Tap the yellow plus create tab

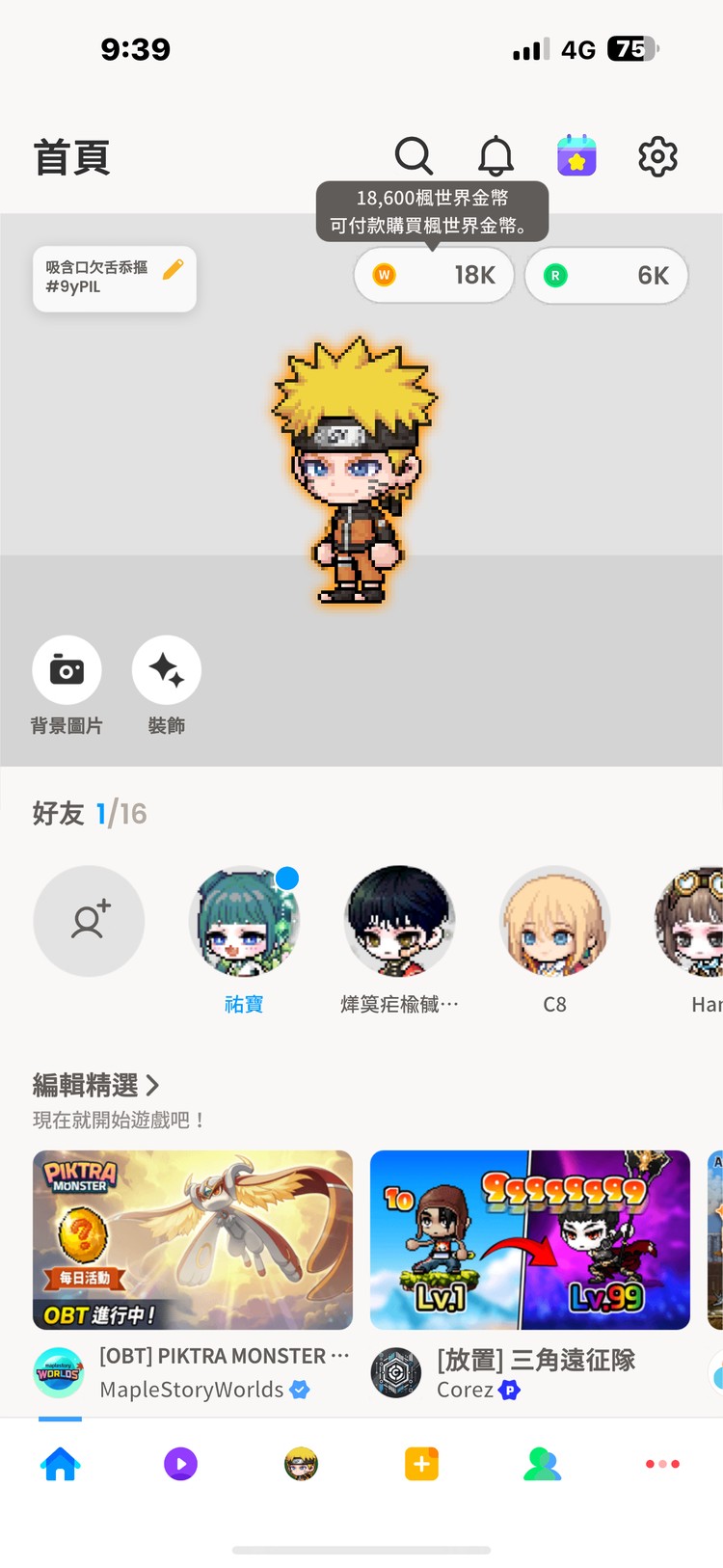coord(421,1464)
